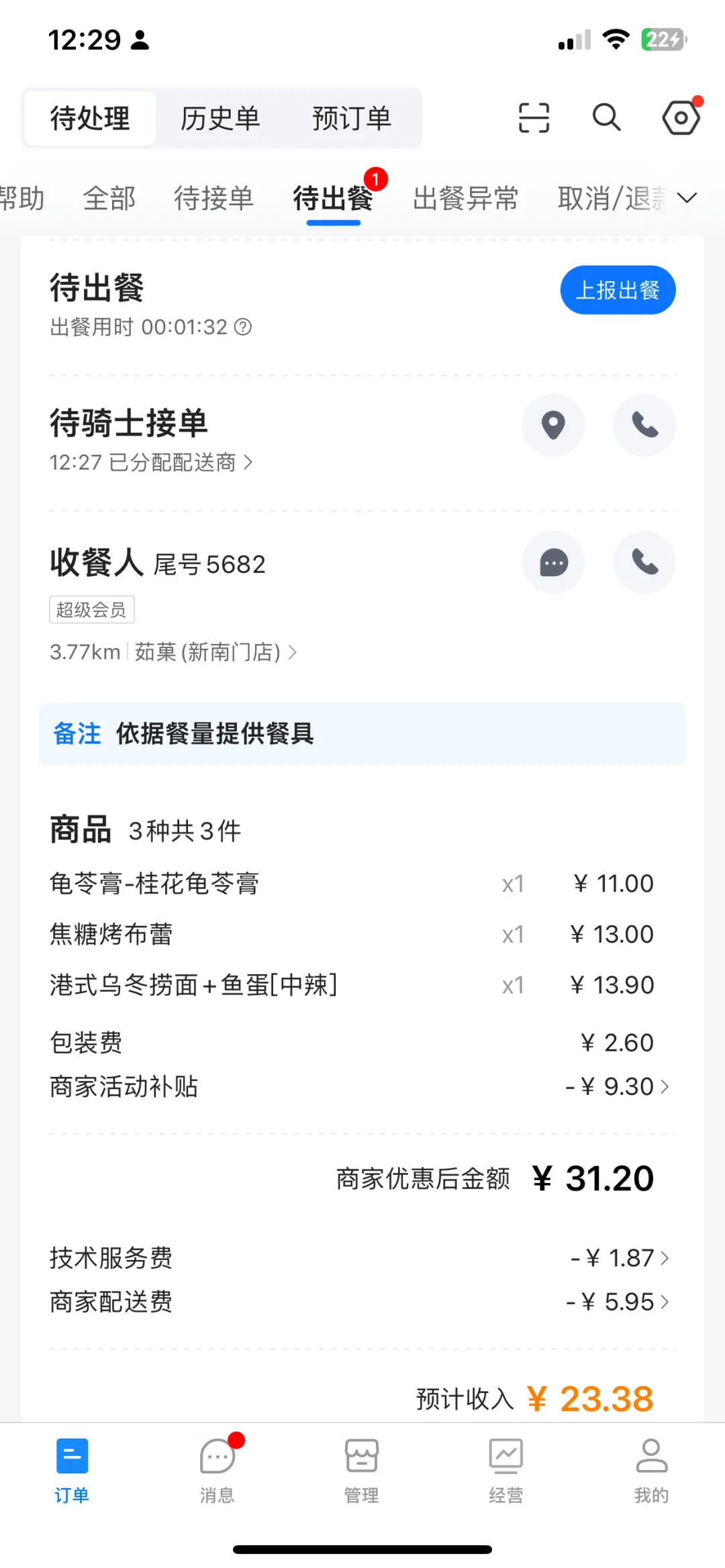View rider location pin
The image size is (725, 1568).
553,425
